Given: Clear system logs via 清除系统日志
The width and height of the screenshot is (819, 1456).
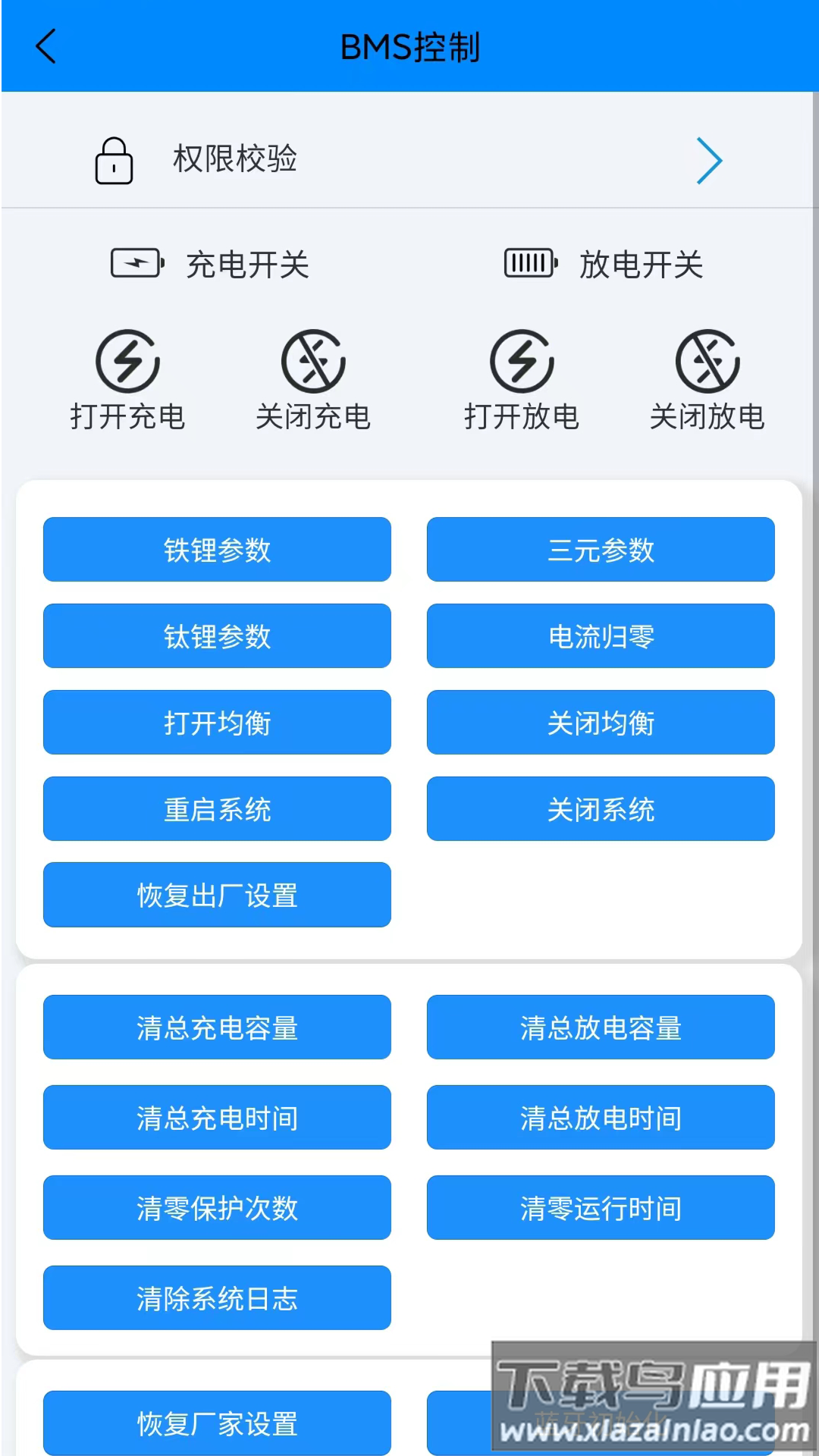Looking at the screenshot, I should pyautogui.click(x=217, y=1298).
